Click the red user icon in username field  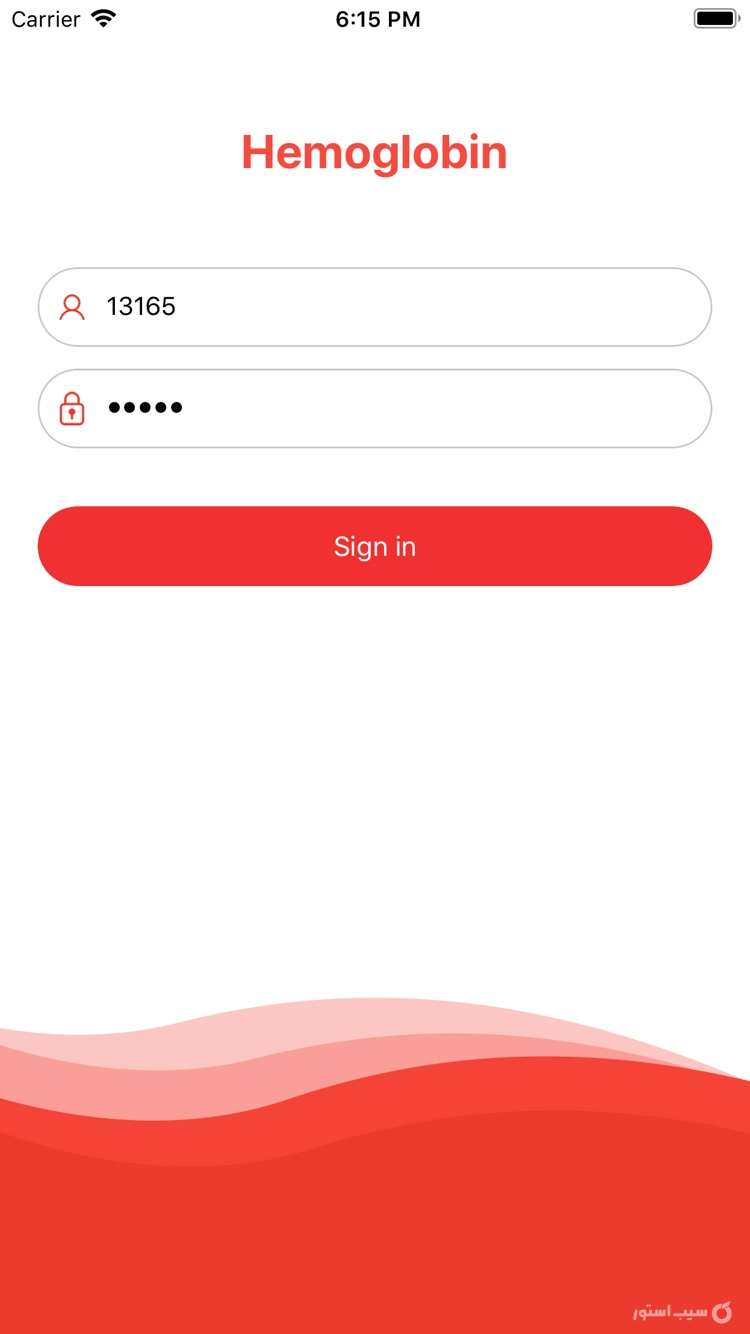point(71,307)
